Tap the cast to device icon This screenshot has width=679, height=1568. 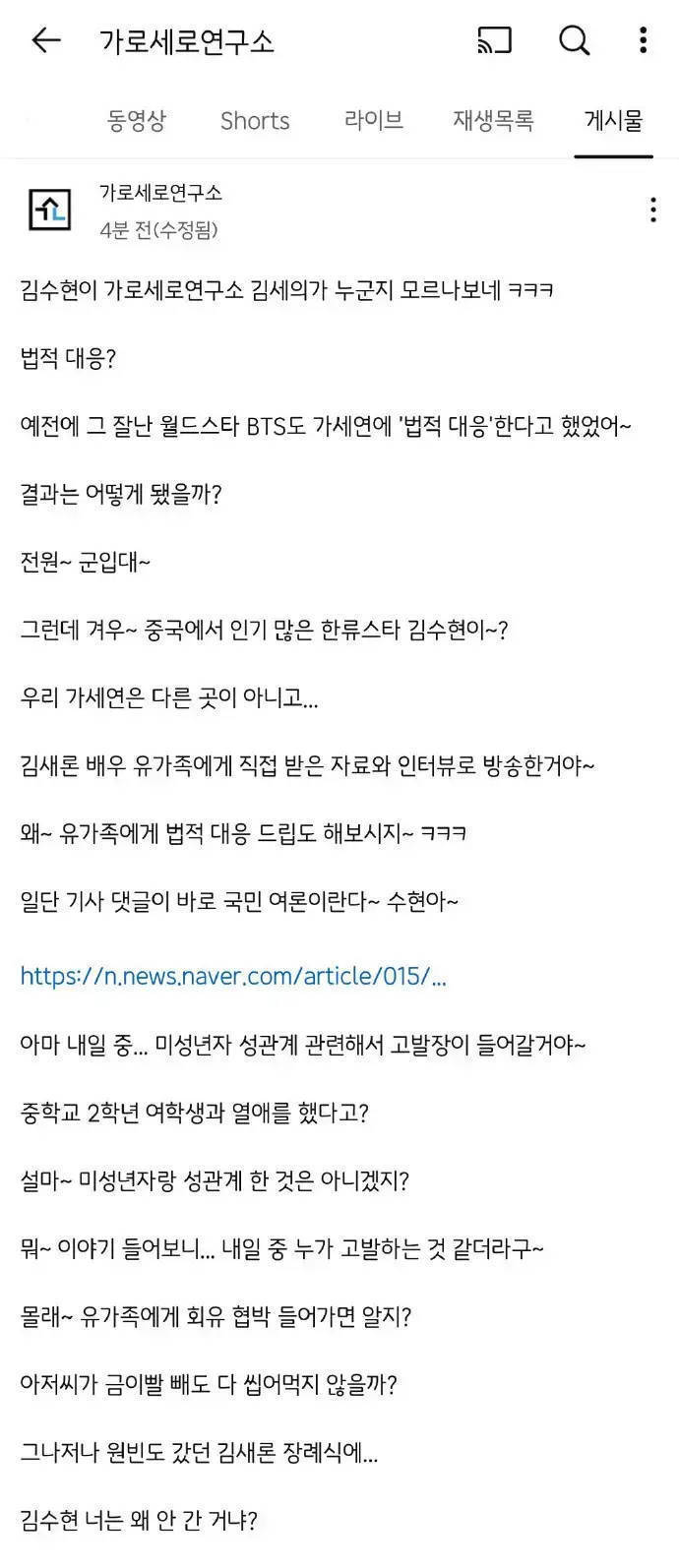click(x=494, y=40)
